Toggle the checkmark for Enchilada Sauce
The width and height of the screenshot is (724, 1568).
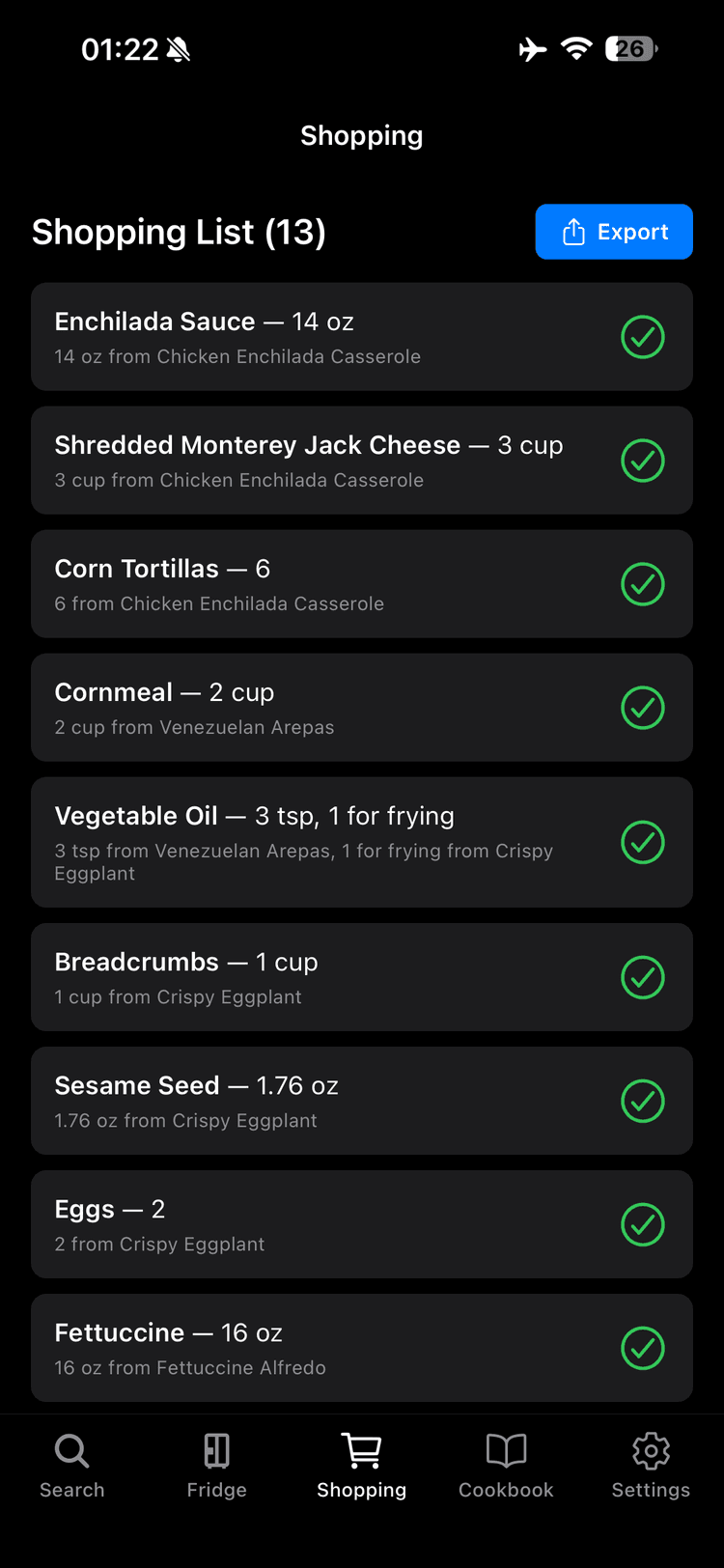[x=643, y=337]
